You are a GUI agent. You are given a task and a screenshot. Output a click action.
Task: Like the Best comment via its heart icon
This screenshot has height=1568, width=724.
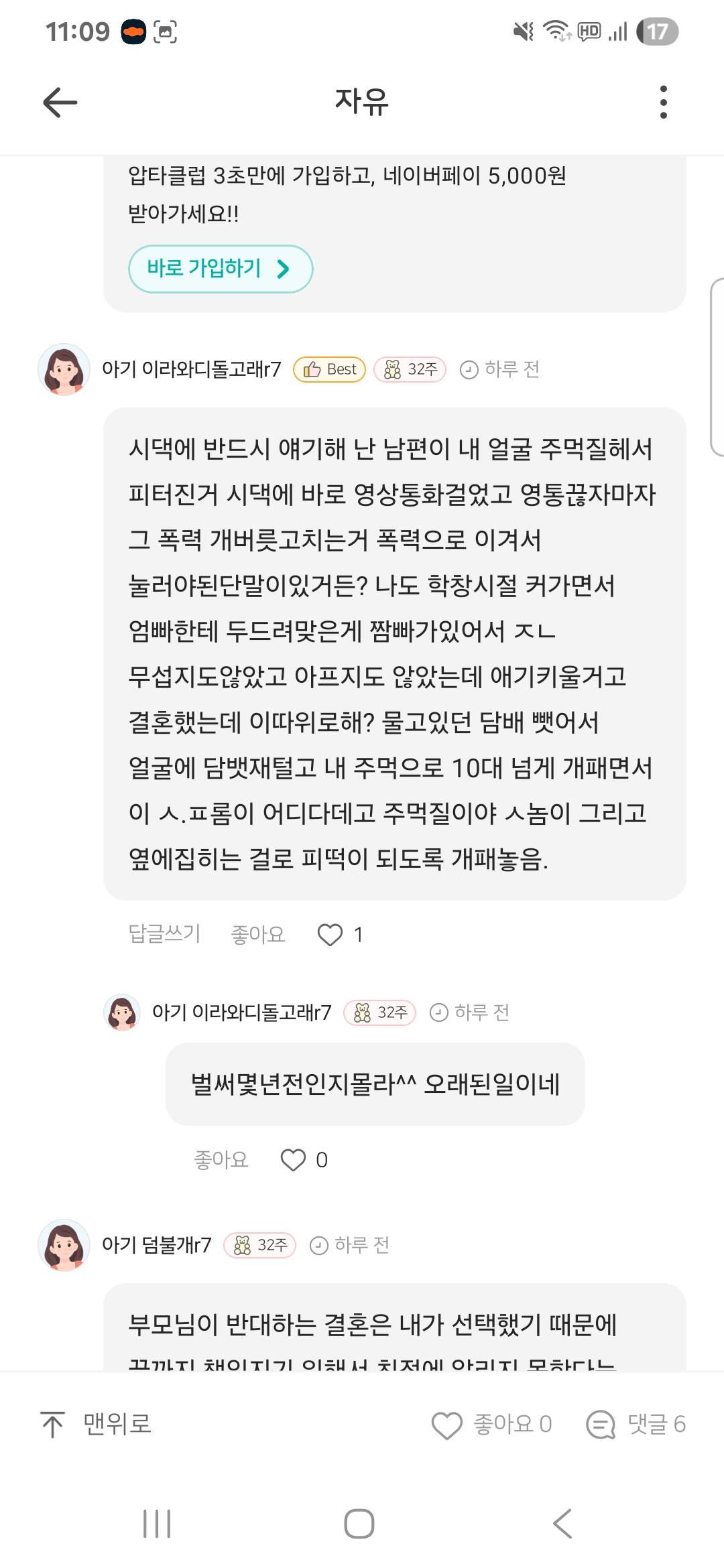[x=330, y=934]
